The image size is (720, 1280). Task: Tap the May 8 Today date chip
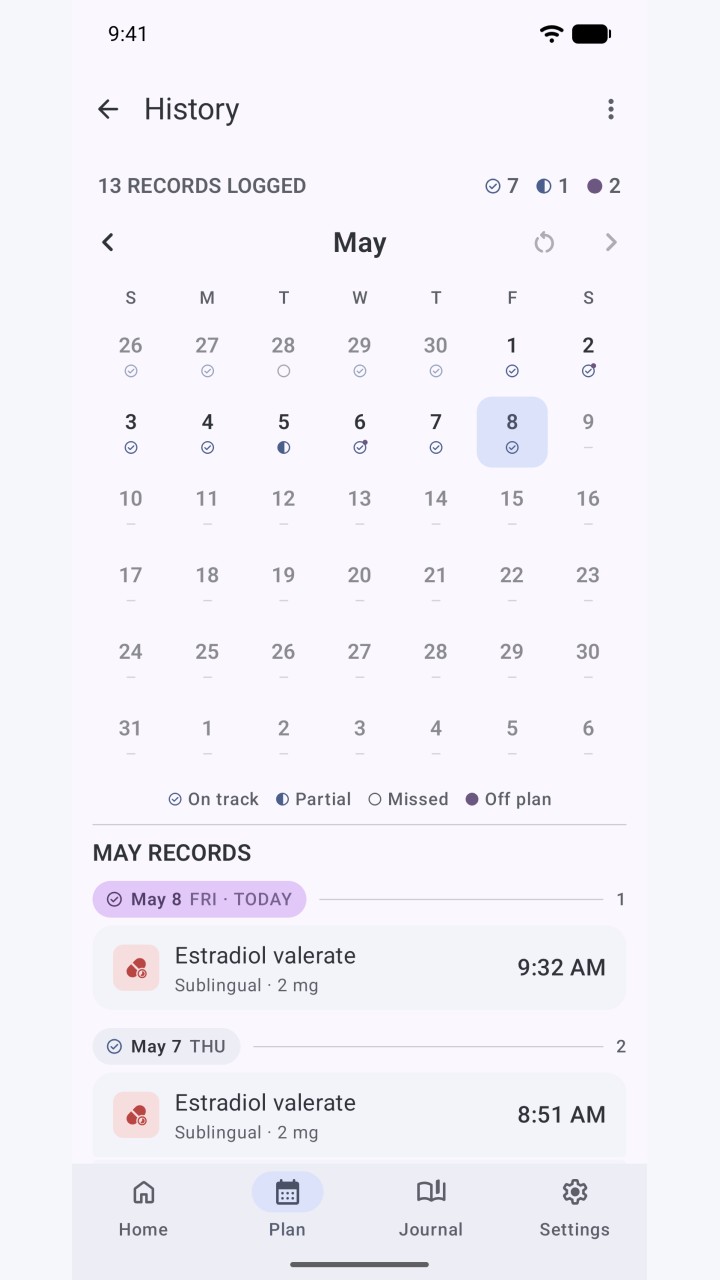pyautogui.click(x=199, y=899)
